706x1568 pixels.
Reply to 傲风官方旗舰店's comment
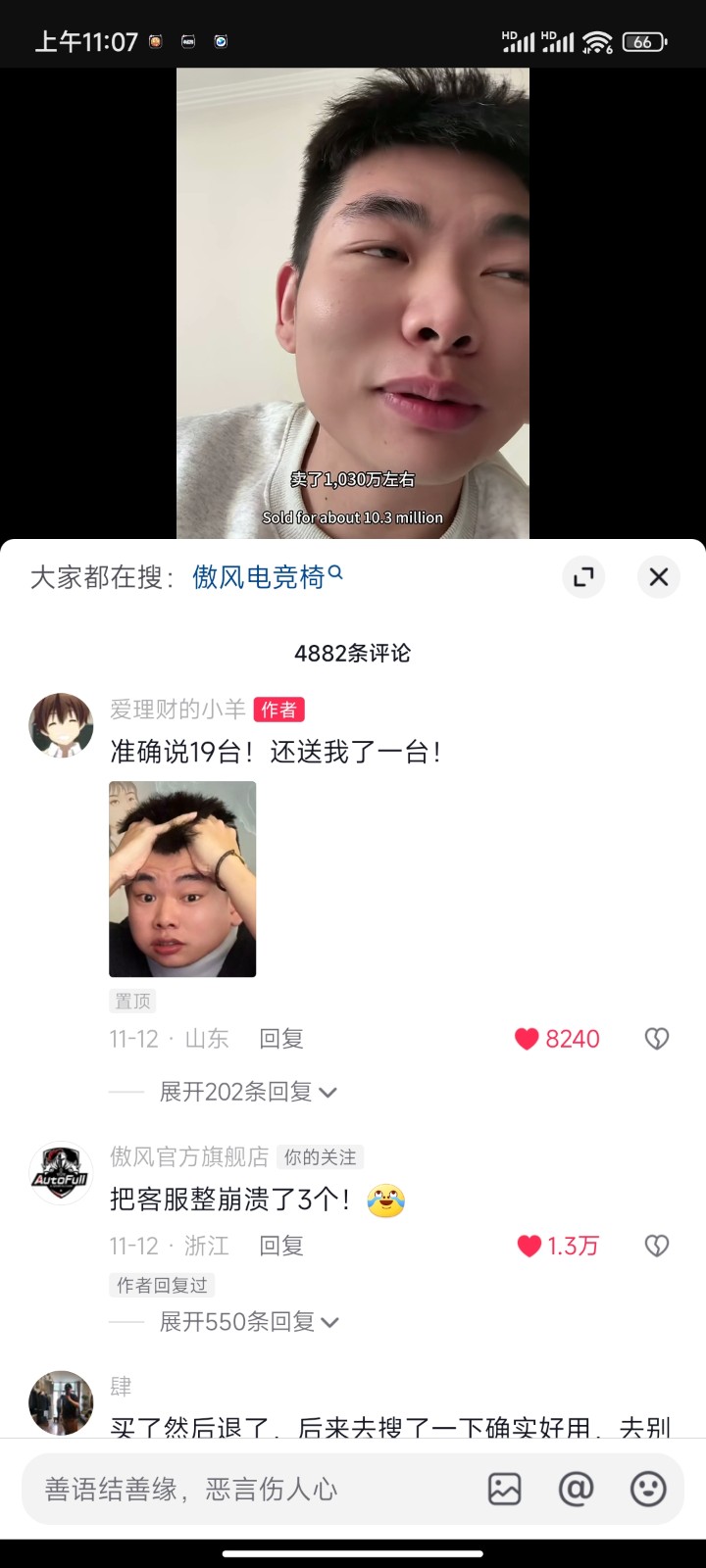(280, 1246)
